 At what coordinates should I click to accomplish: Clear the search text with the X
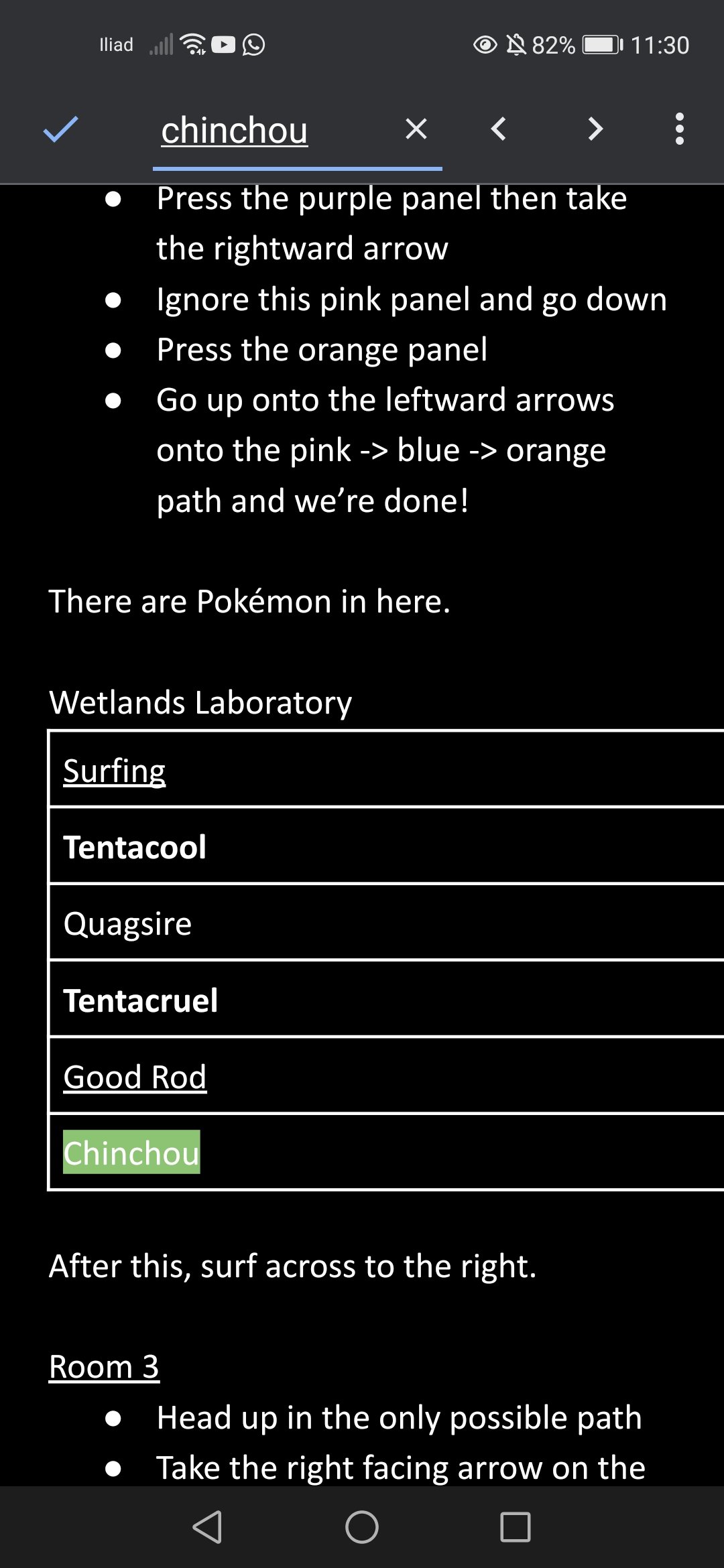pyautogui.click(x=416, y=129)
